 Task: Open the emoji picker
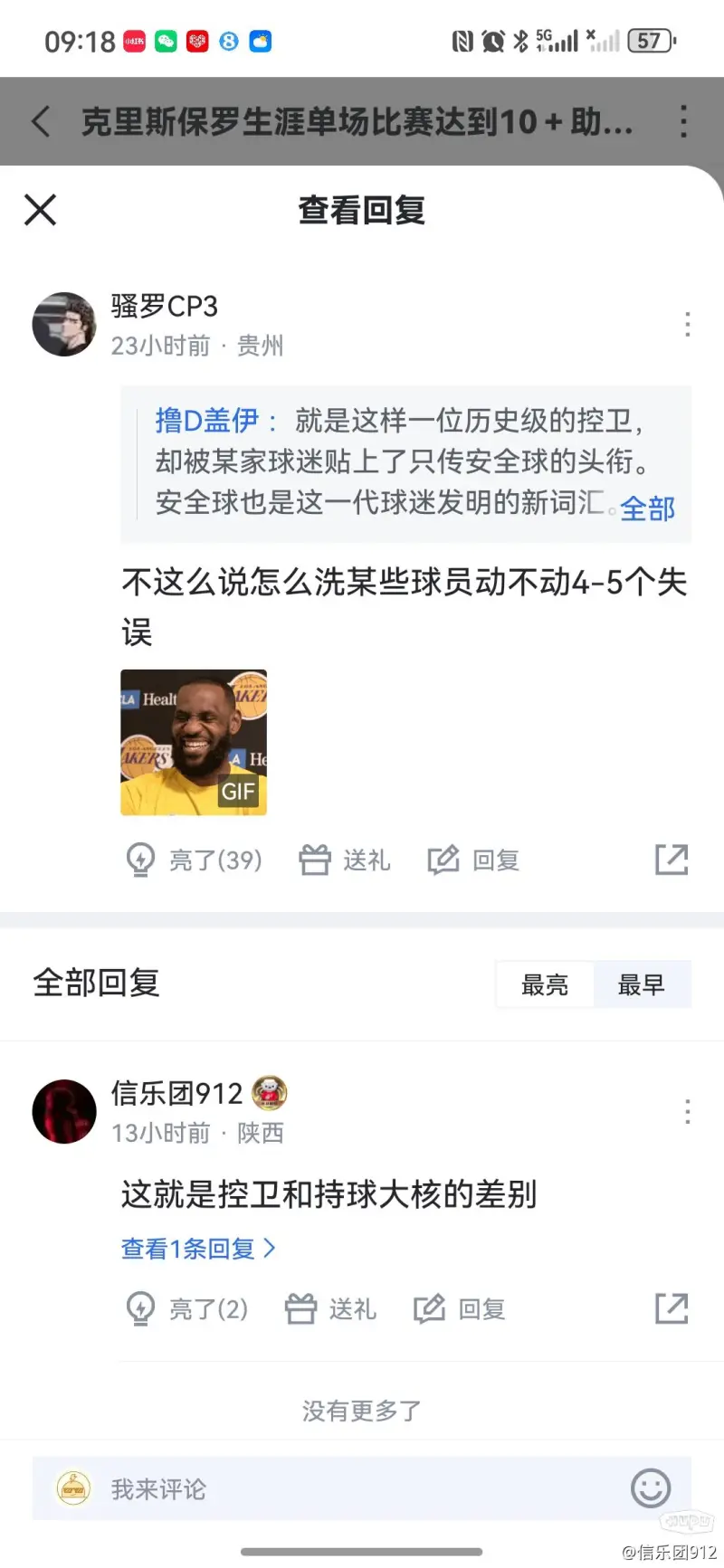[x=651, y=1488]
